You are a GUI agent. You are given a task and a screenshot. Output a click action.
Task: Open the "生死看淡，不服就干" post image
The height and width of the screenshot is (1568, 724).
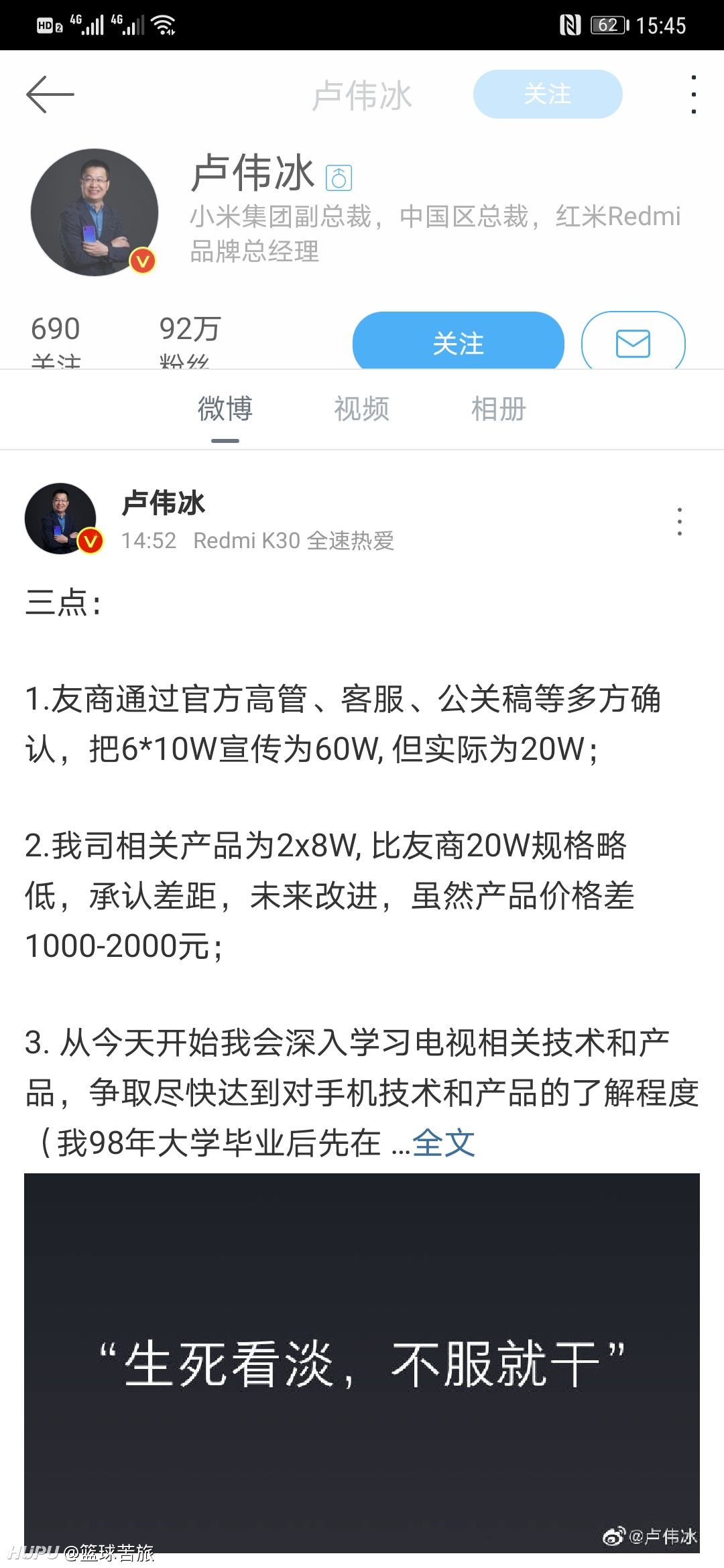click(362, 1363)
